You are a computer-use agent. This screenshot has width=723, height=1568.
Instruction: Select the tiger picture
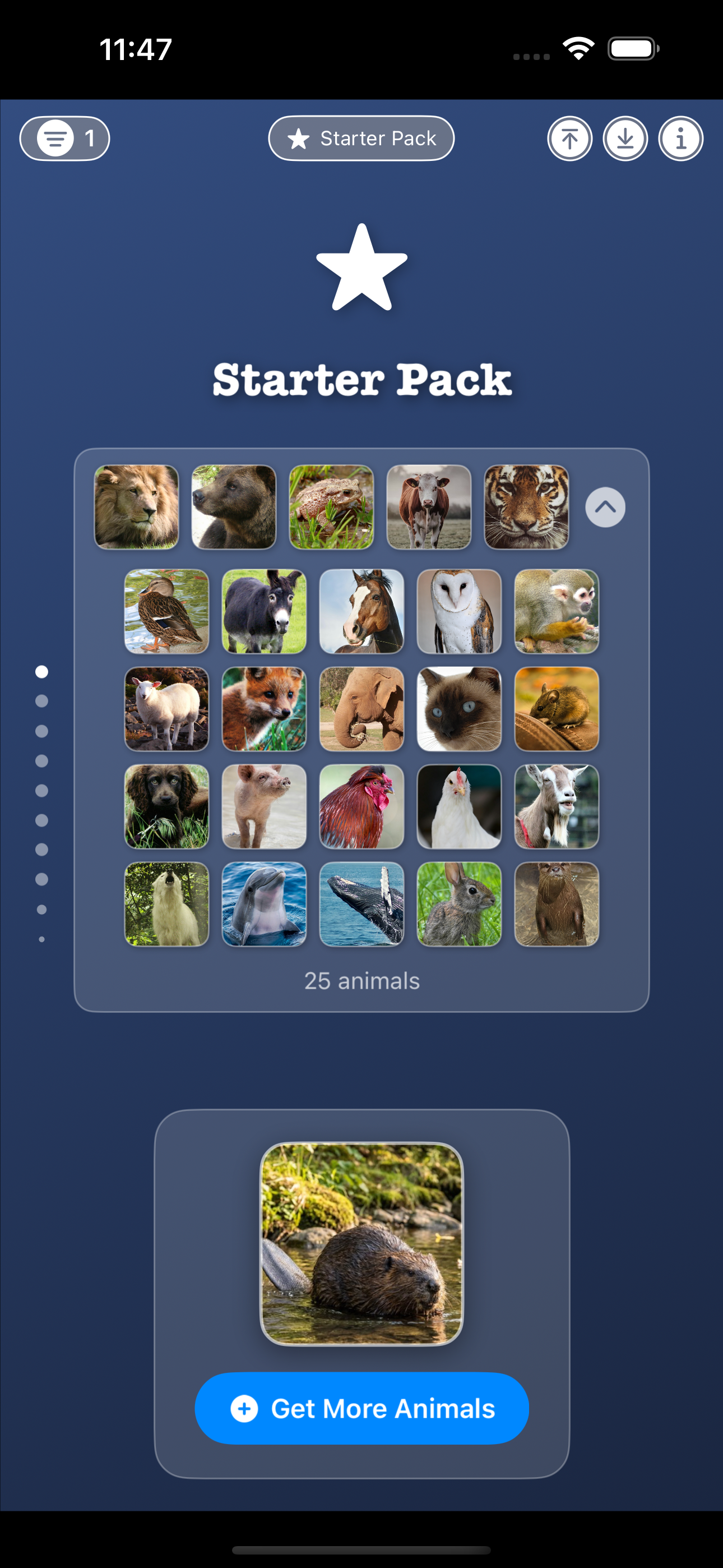pos(526,507)
